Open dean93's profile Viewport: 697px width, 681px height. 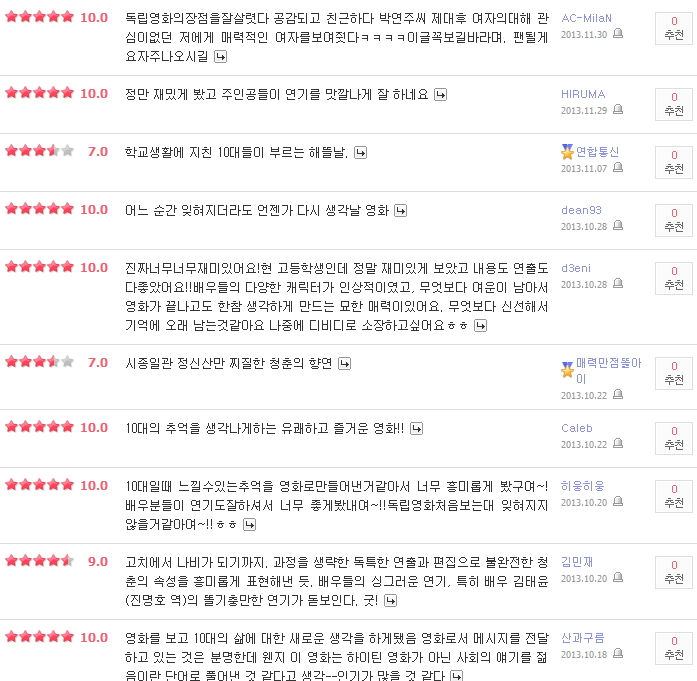coord(581,210)
